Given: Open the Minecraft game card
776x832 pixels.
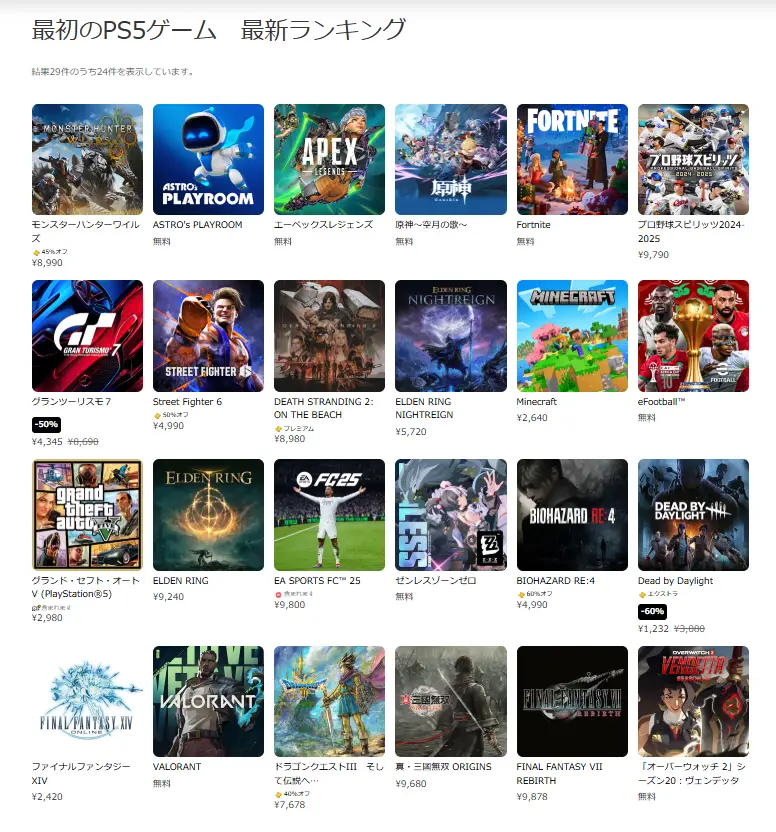Looking at the screenshot, I should click(x=572, y=336).
